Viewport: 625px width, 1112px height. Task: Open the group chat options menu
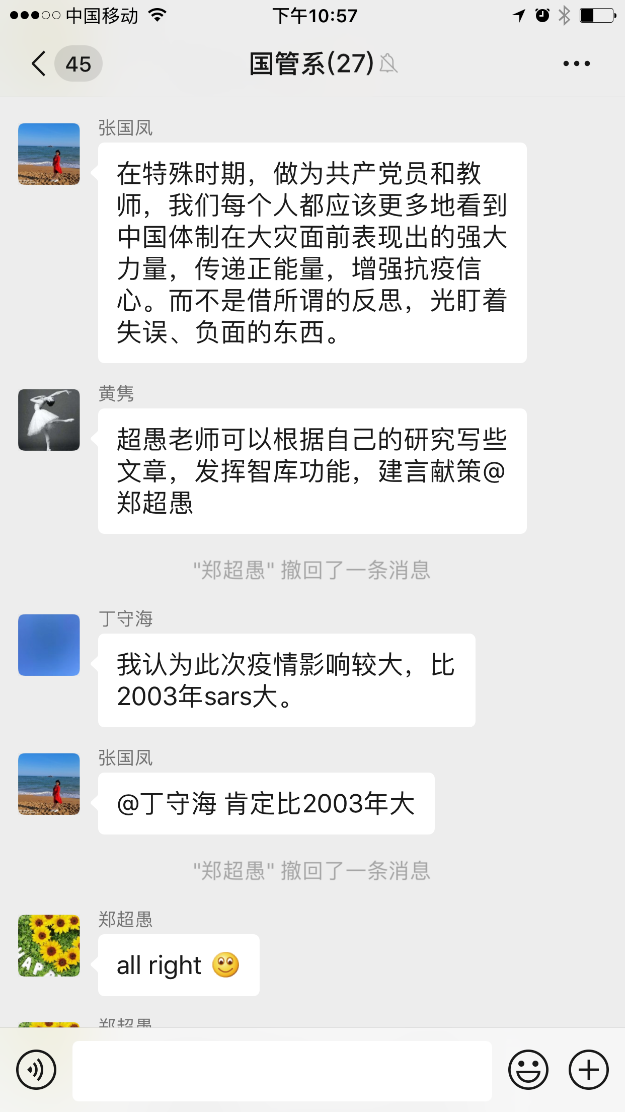[576, 64]
